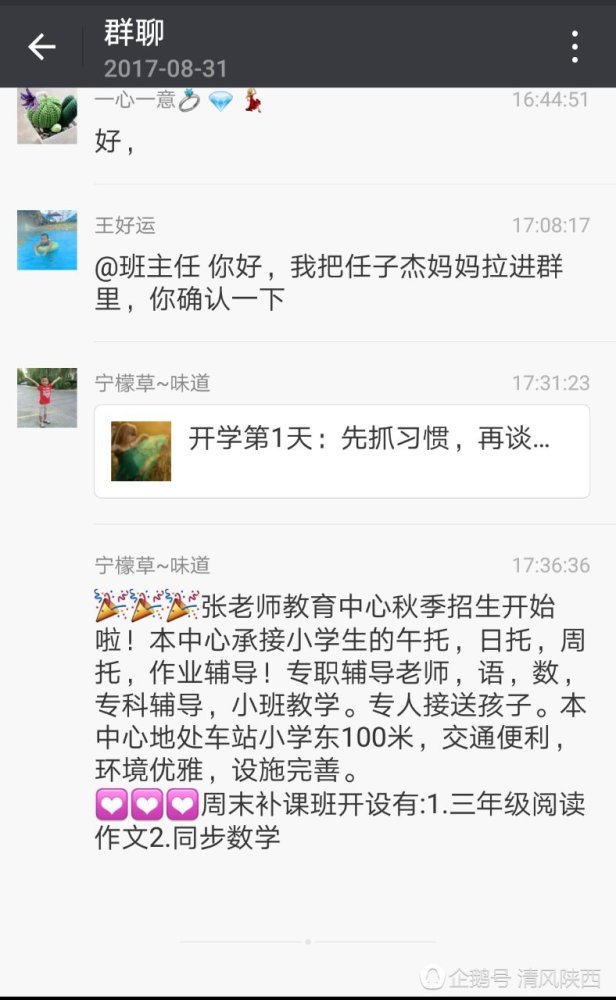Tap 王好运's profile avatar

click(x=47, y=240)
